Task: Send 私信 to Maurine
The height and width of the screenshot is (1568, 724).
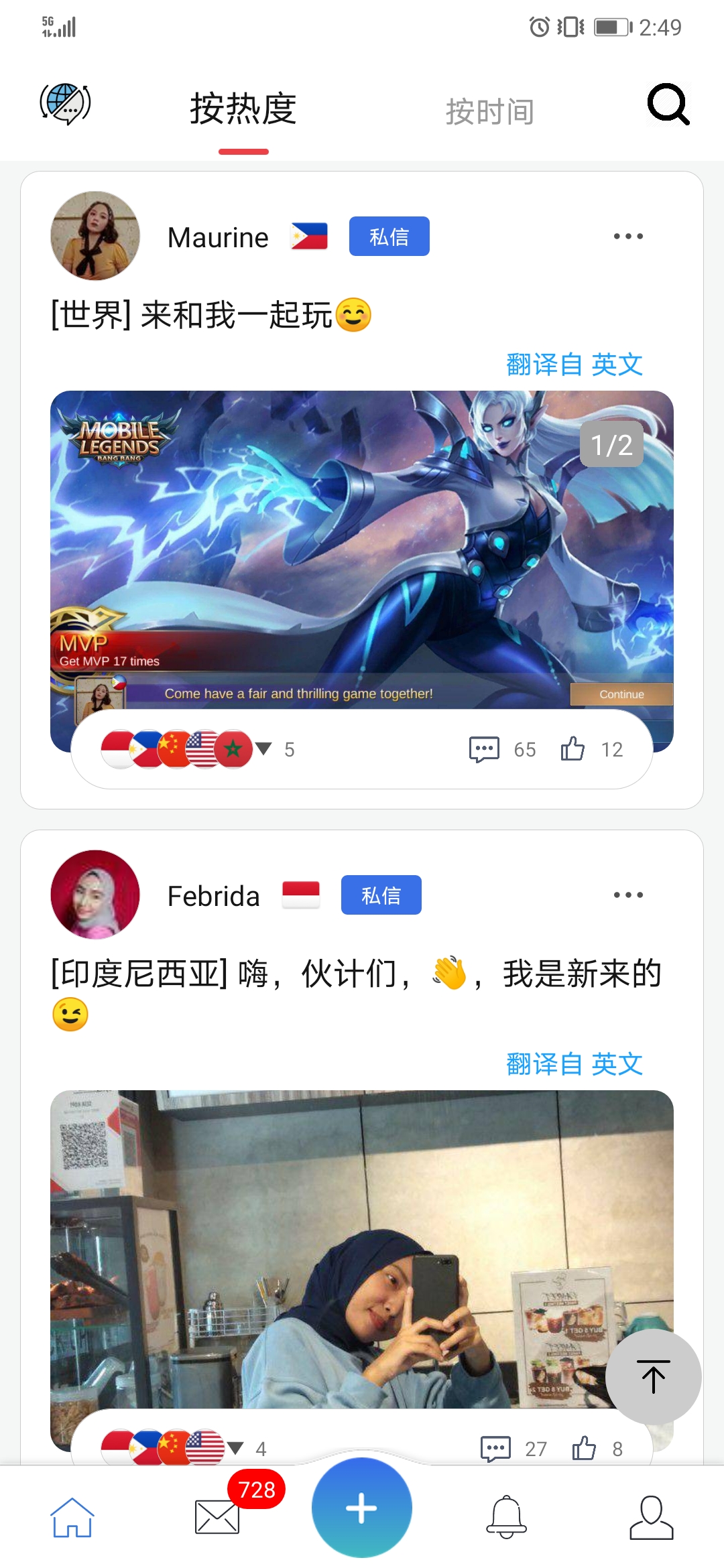Action: 389,236
